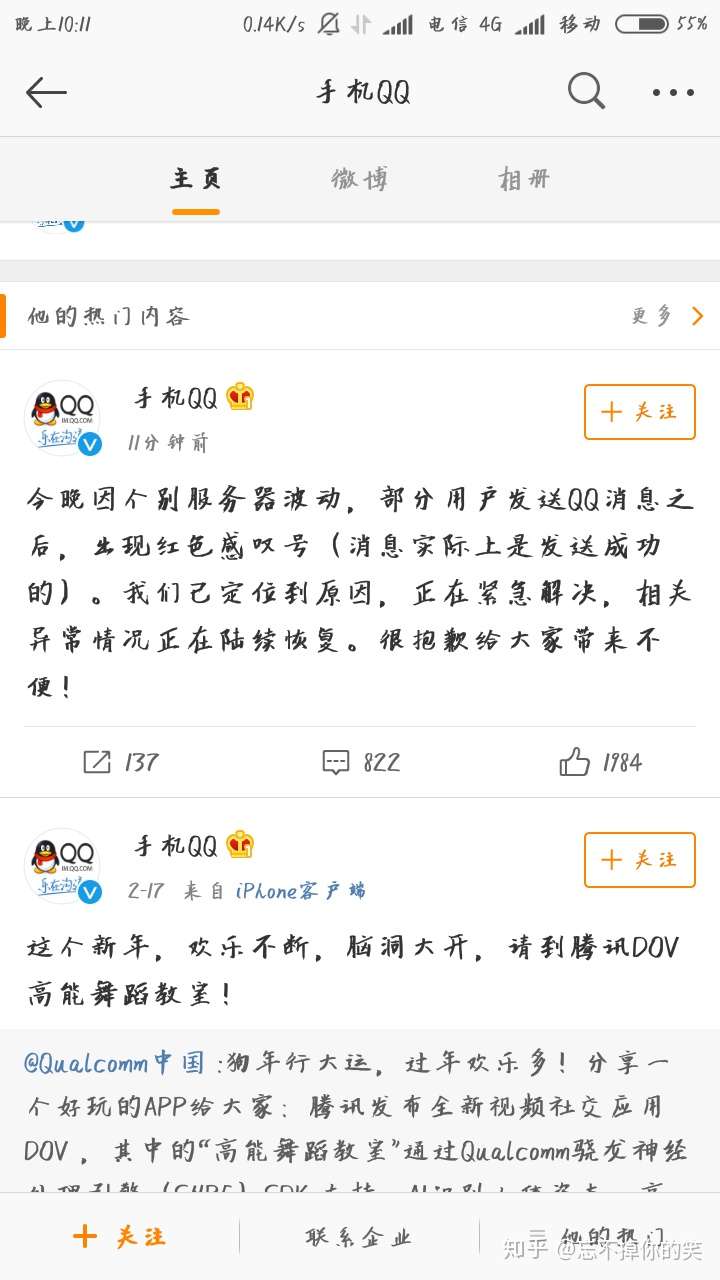Open 手机QQ avatar on the newest post
The height and width of the screenshot is (1280, 720).
pyautogui.click(x=62, y=418)
